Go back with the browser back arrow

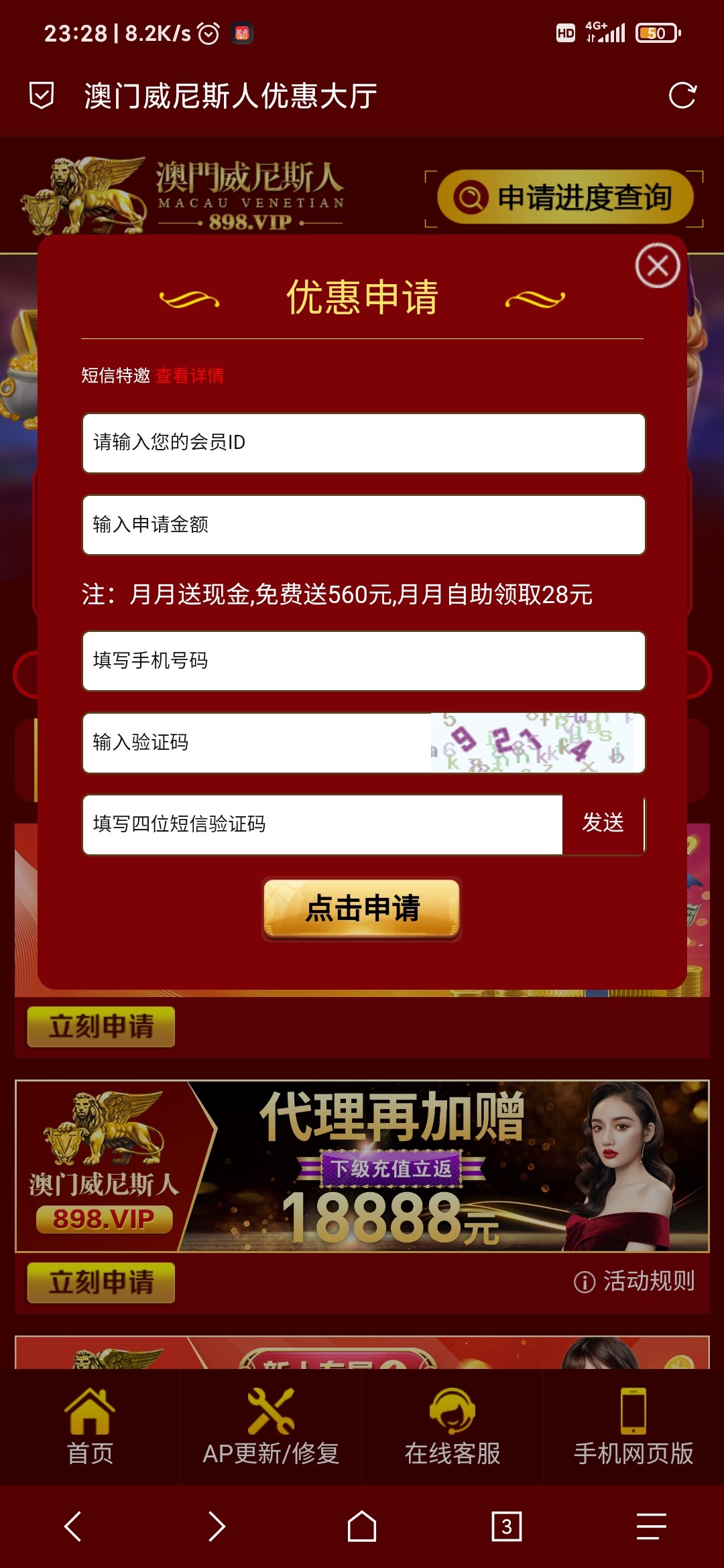point(72,1526)
